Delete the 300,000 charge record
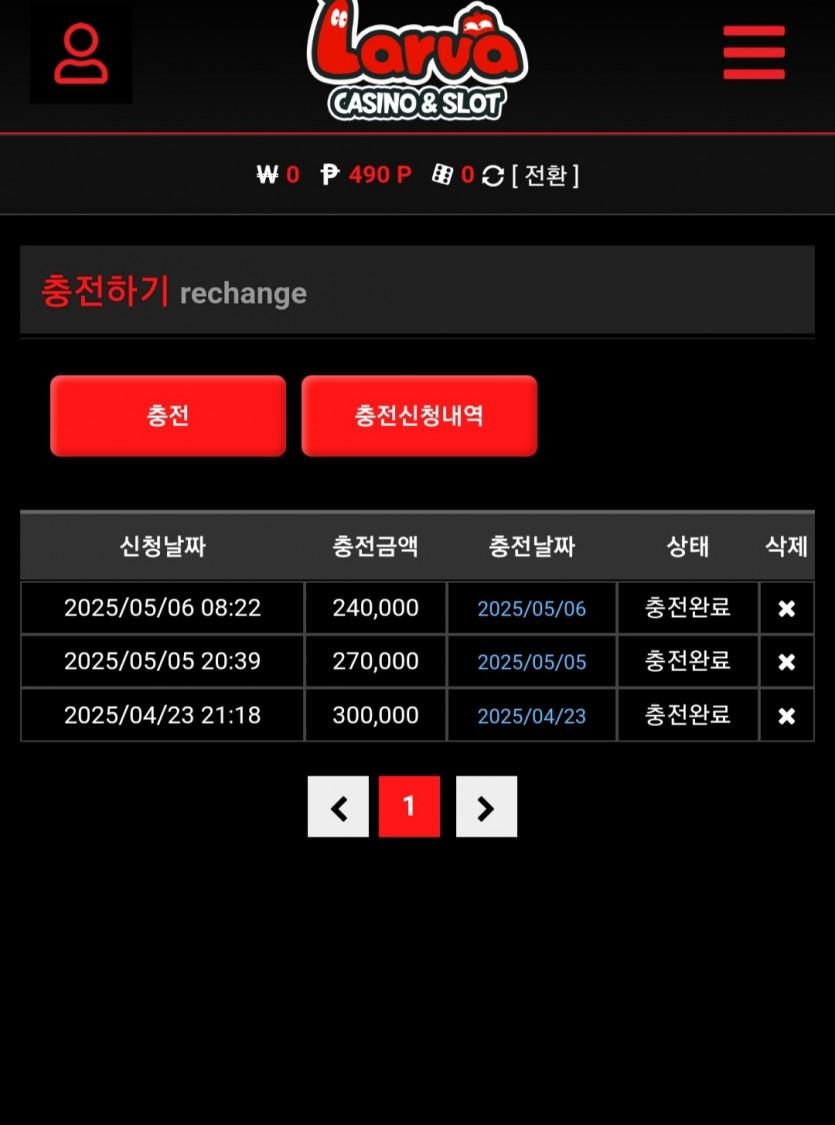The image size is (835, 1125). (786, 716)
